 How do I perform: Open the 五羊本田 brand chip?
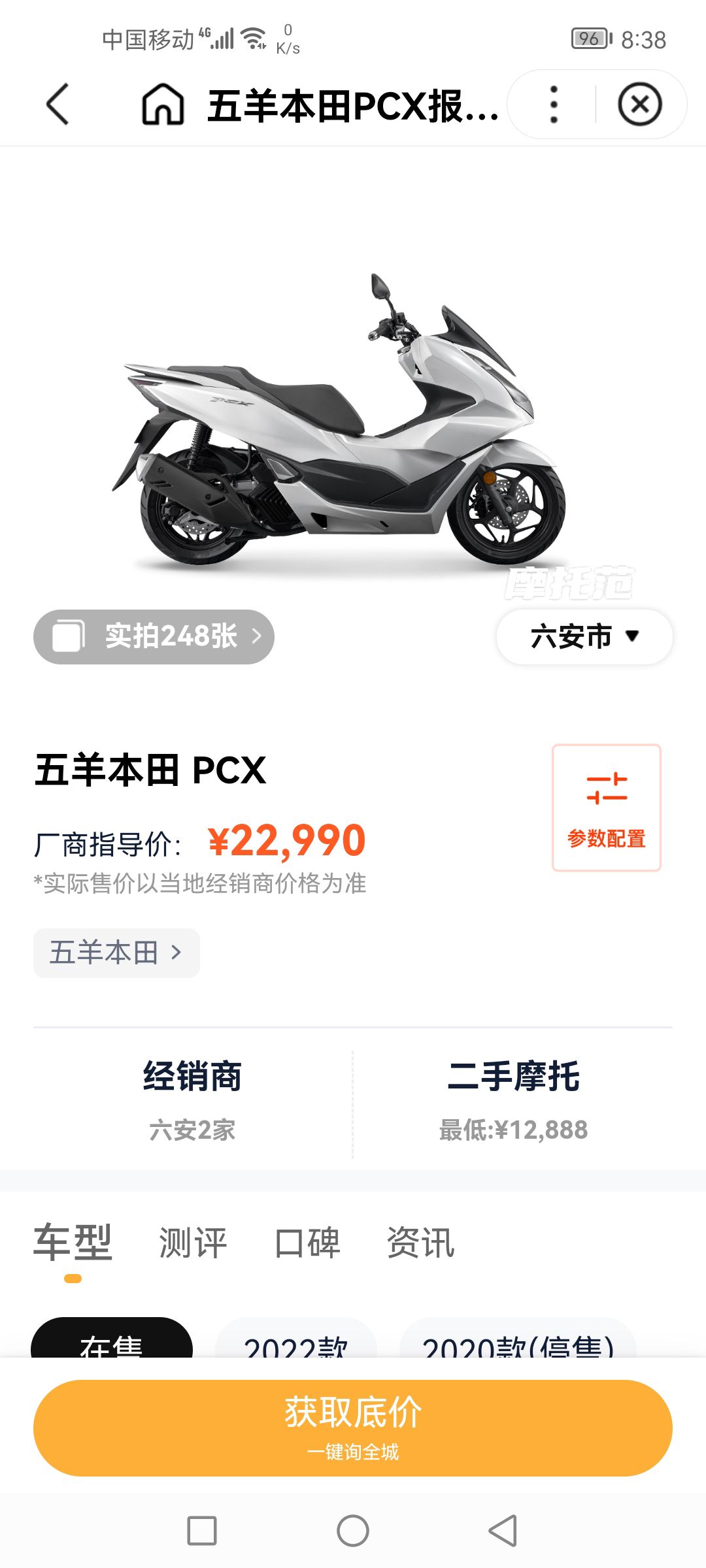click(116, 953)
